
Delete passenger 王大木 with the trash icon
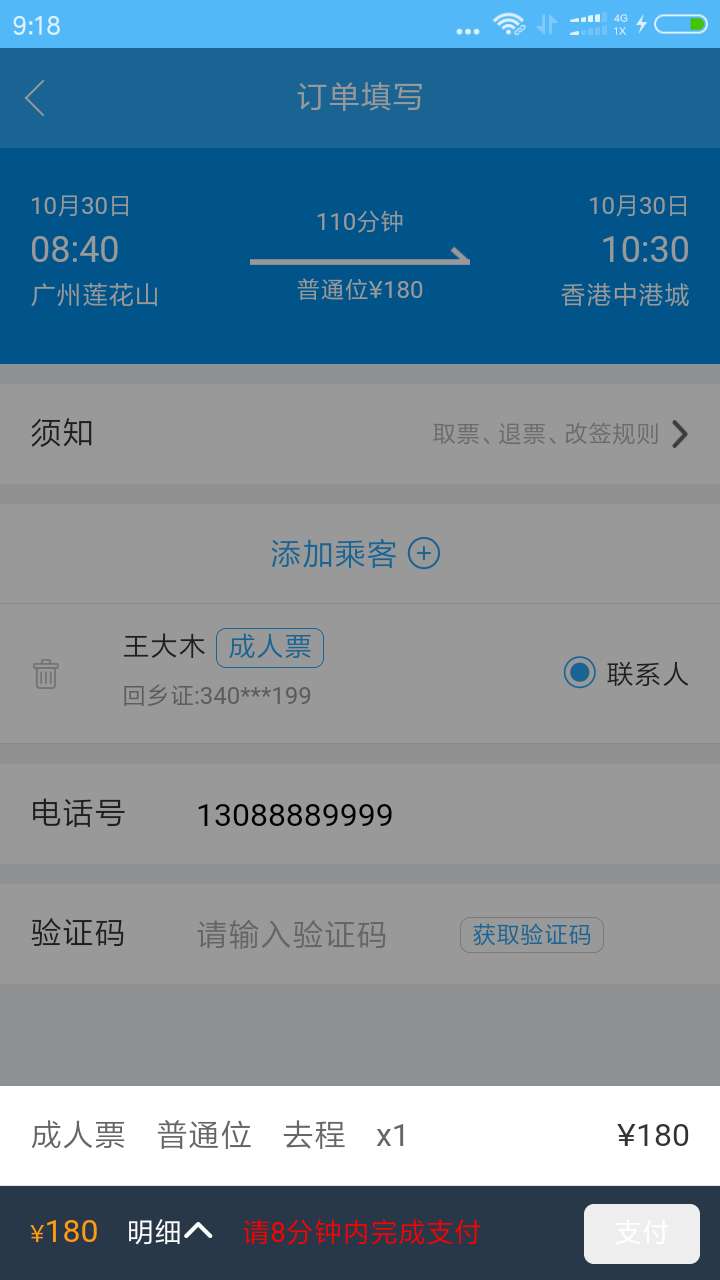[x=46, y=674]
